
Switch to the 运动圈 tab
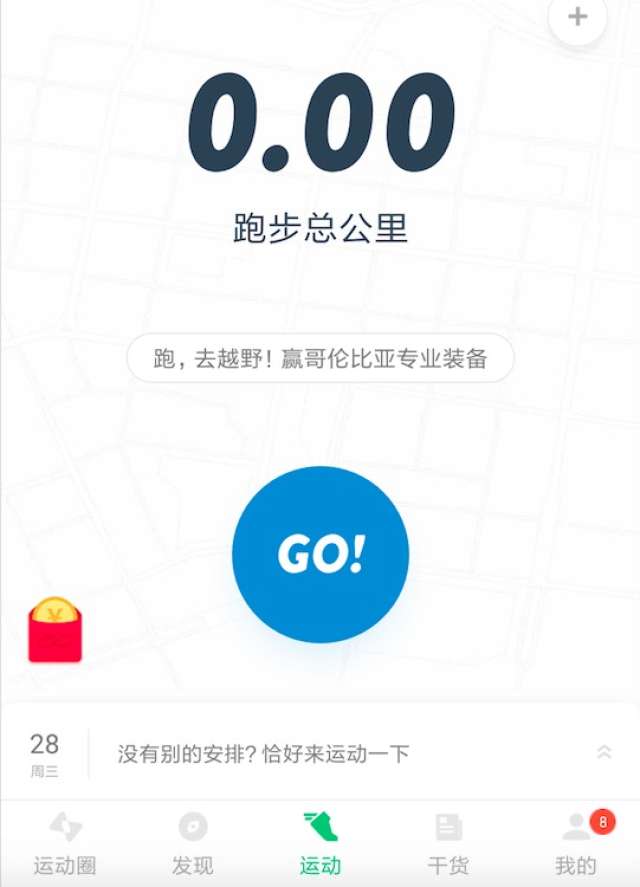[x=65, y=844]
